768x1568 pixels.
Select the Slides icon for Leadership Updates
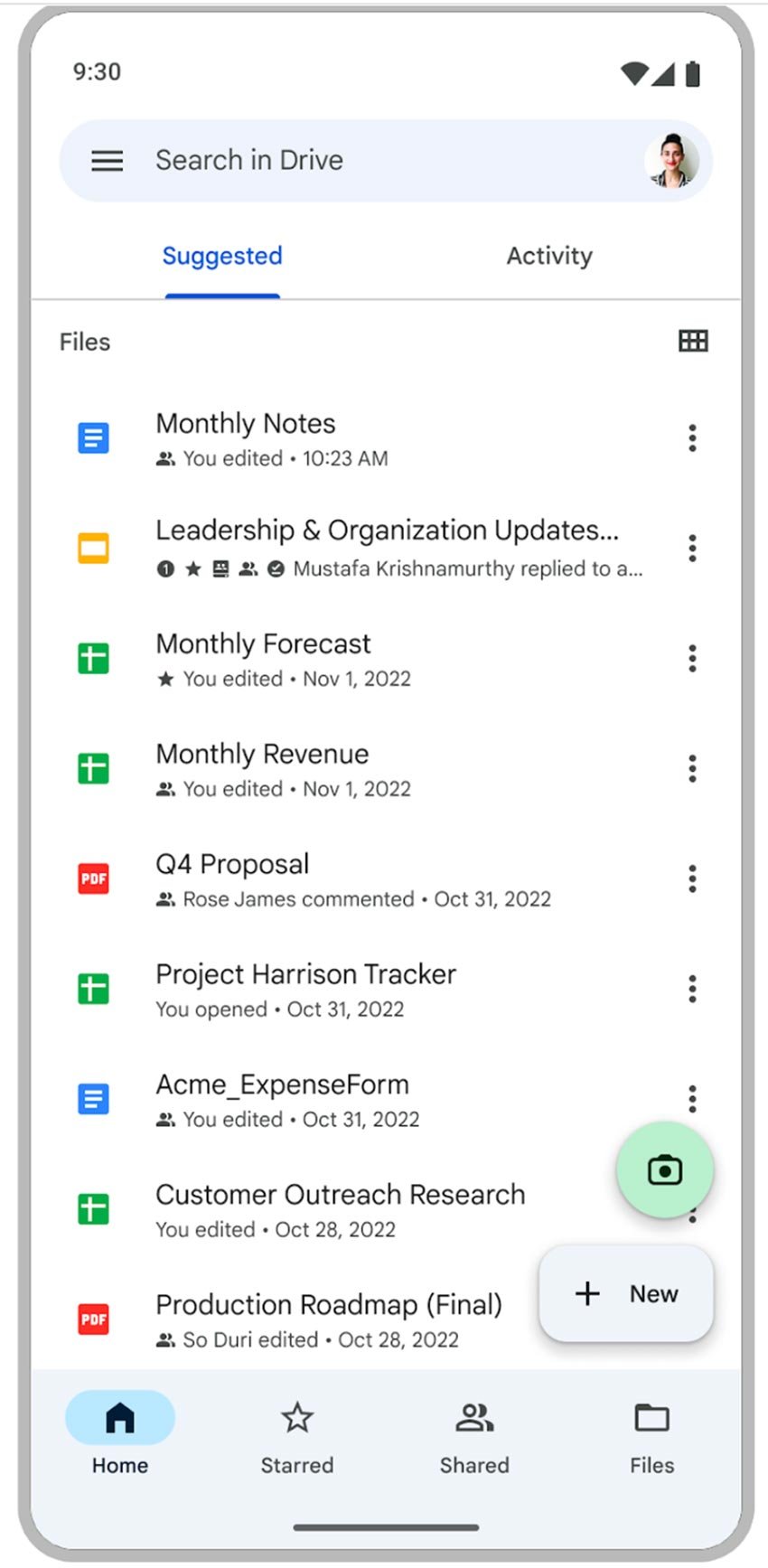[92, 548]
